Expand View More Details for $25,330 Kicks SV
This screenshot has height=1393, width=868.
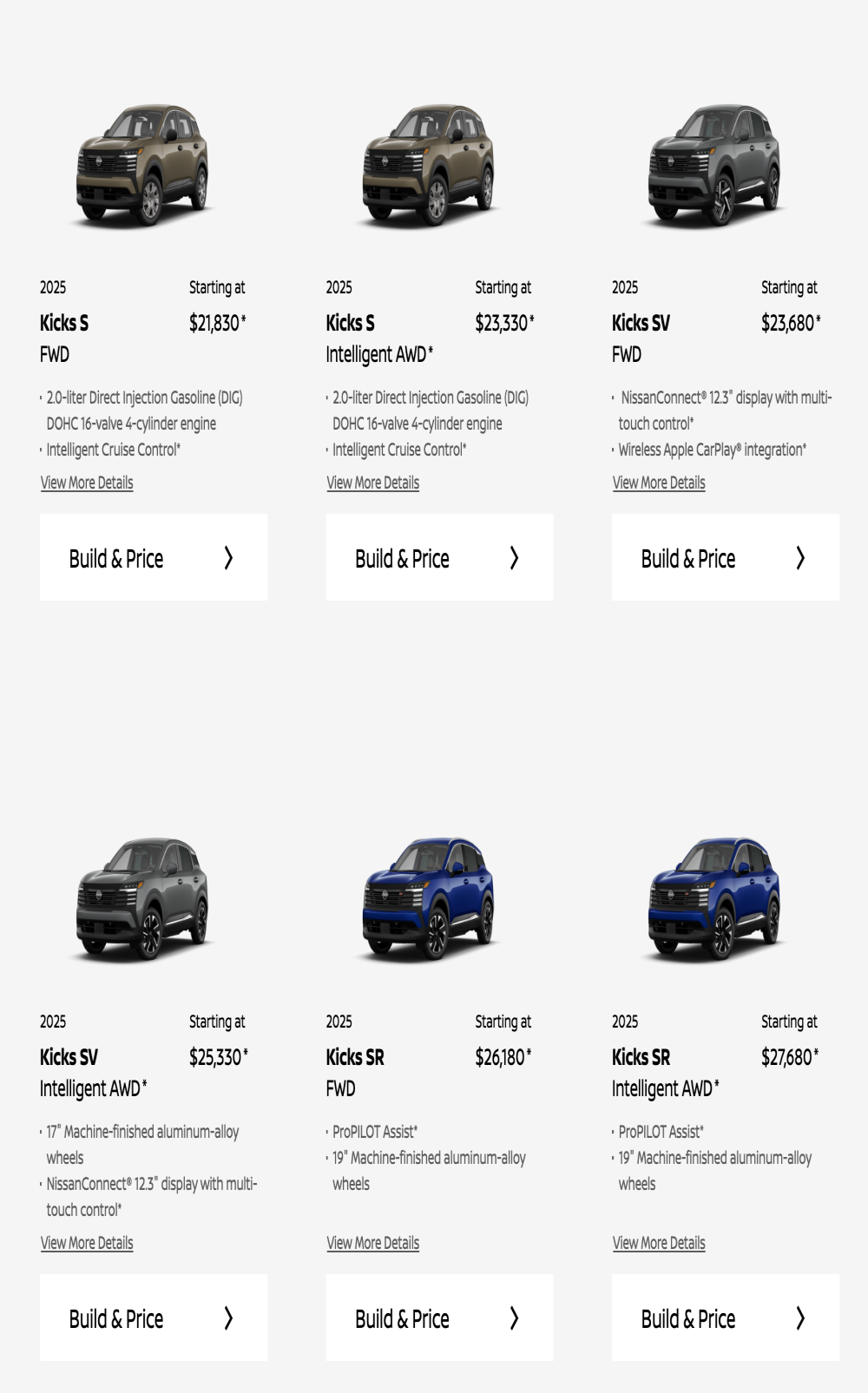(x=87, y=1243)
